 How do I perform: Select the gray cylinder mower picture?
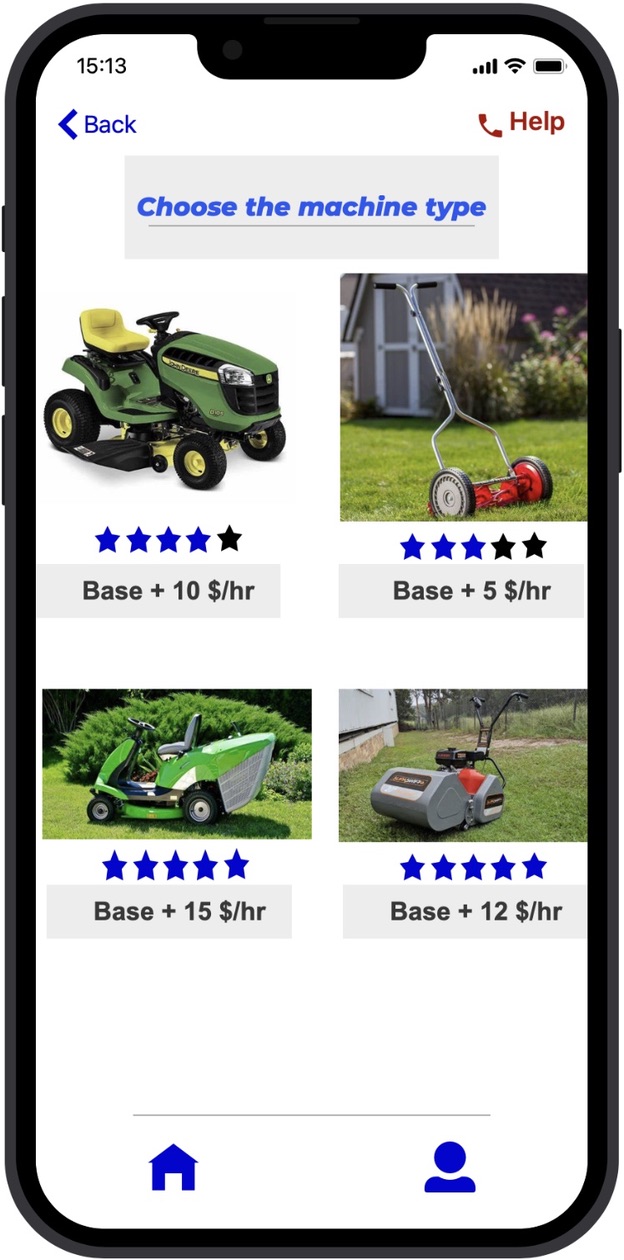[463, 765]
